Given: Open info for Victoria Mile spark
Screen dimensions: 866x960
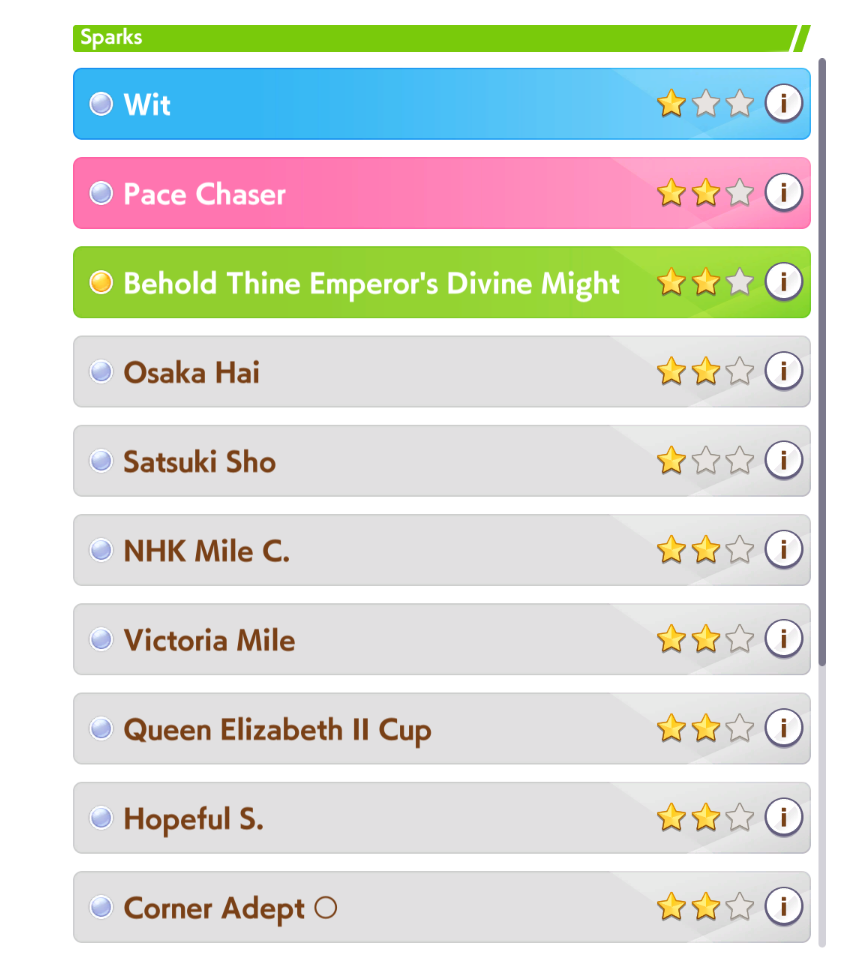Looking at the screenshot, I should click(x=784, y=639).
